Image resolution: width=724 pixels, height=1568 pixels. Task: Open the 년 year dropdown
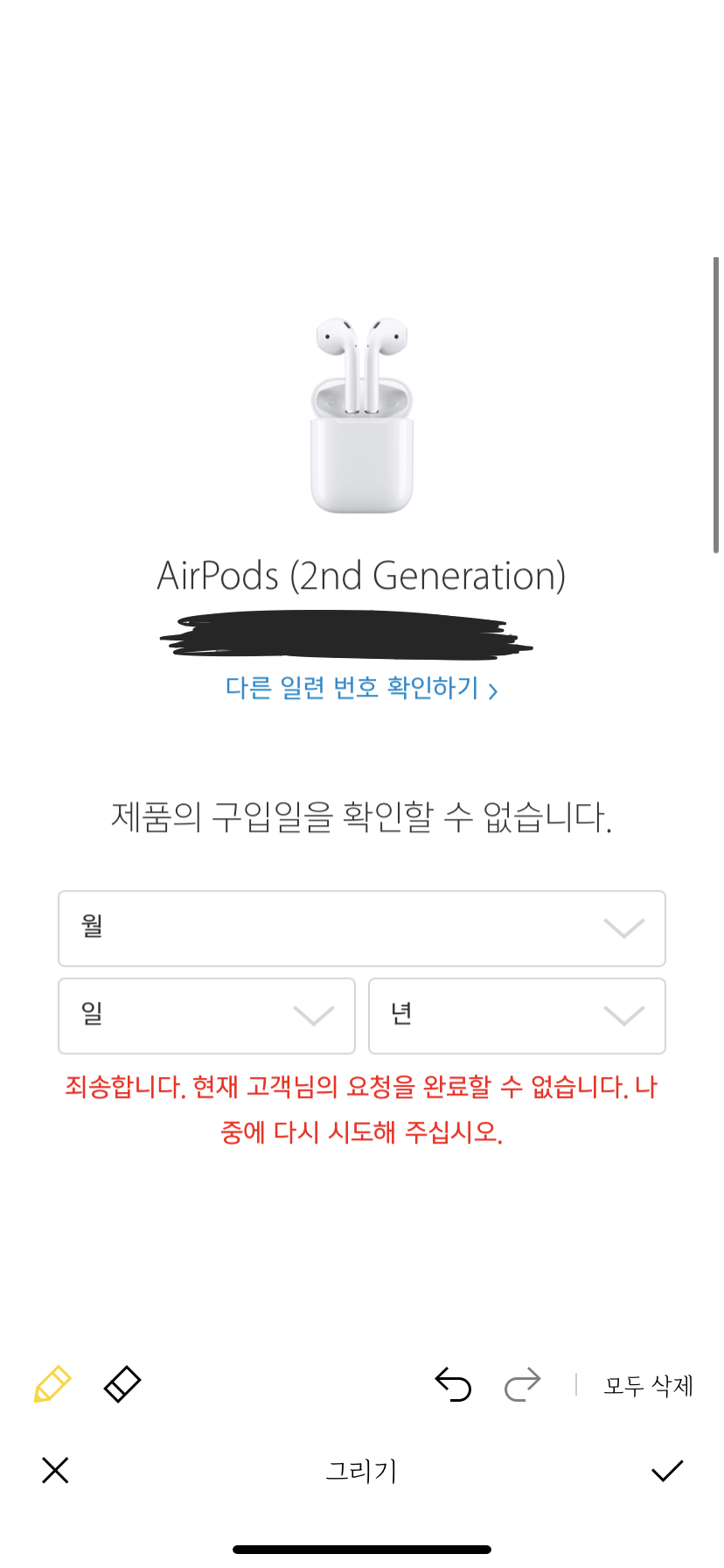click(x=517, y=1015)
